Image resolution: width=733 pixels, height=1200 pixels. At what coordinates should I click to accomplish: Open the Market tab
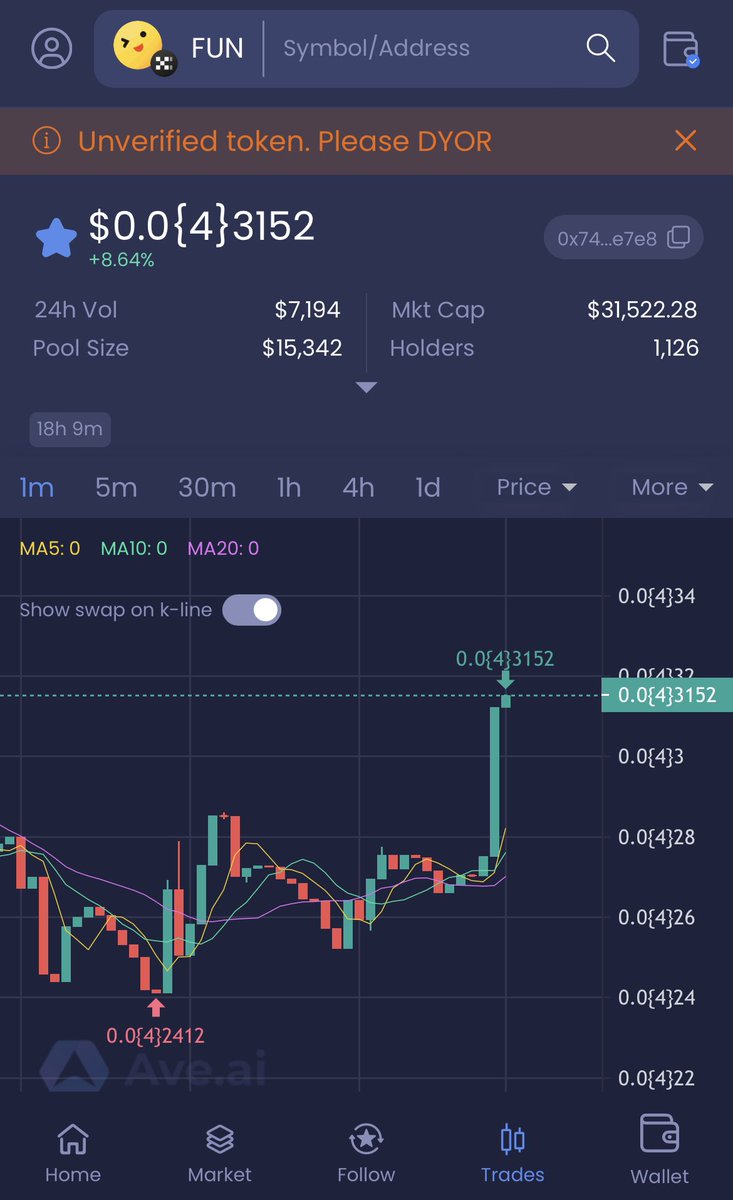pyautogui.click(x=220, y=1153)
